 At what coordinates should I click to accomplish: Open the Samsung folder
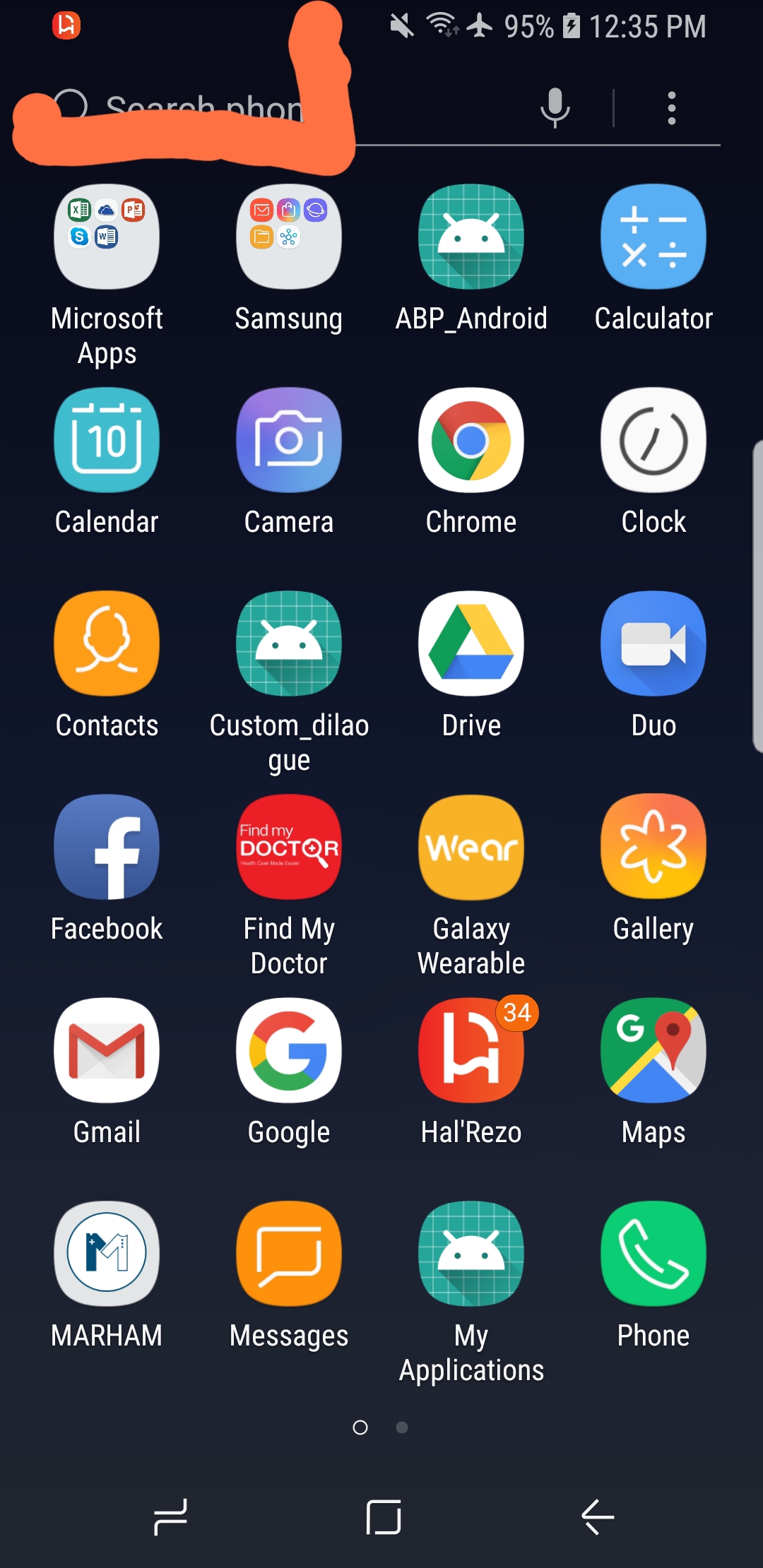289,237
